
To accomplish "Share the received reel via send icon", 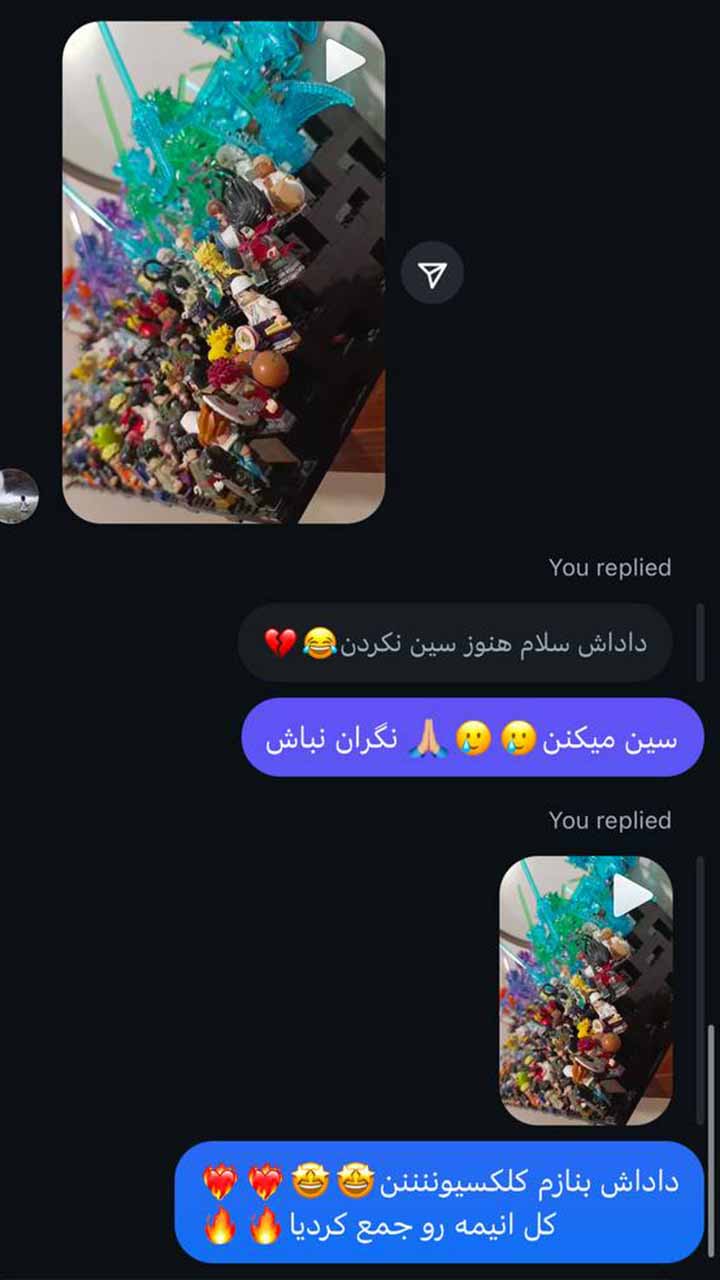I will click(x=432, y=274).
